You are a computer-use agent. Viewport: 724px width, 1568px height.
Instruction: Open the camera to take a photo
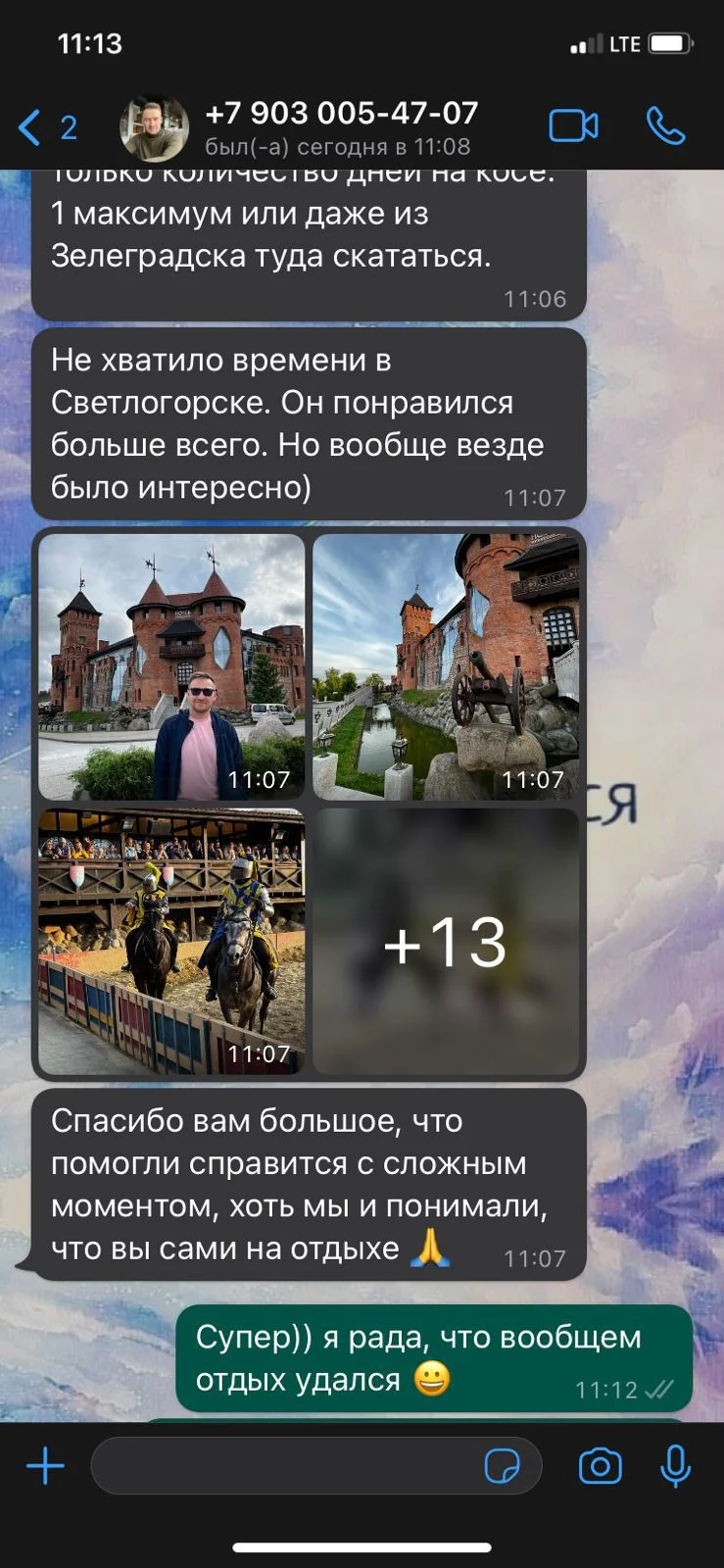[600, 1466]
